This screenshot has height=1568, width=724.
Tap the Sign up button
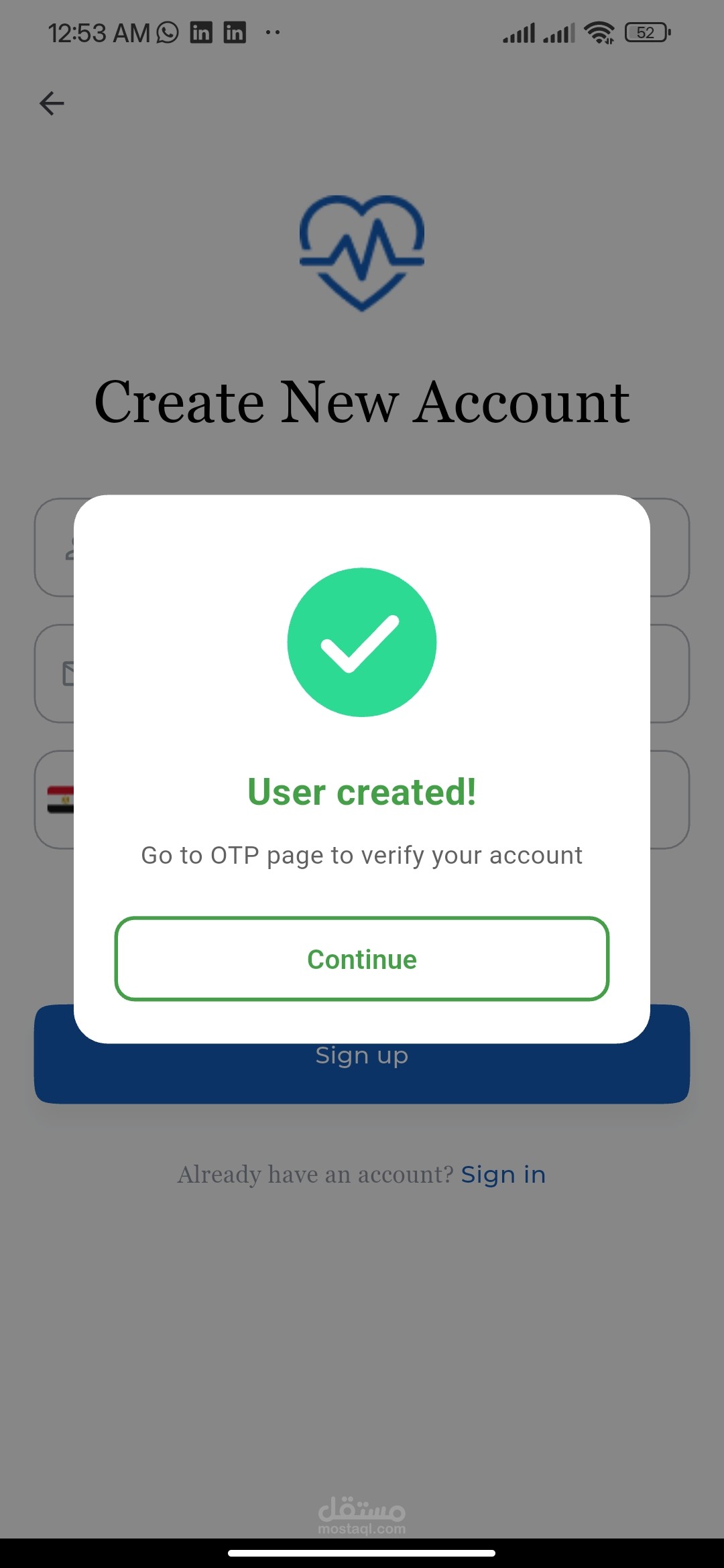click(x=362, y=1073)
